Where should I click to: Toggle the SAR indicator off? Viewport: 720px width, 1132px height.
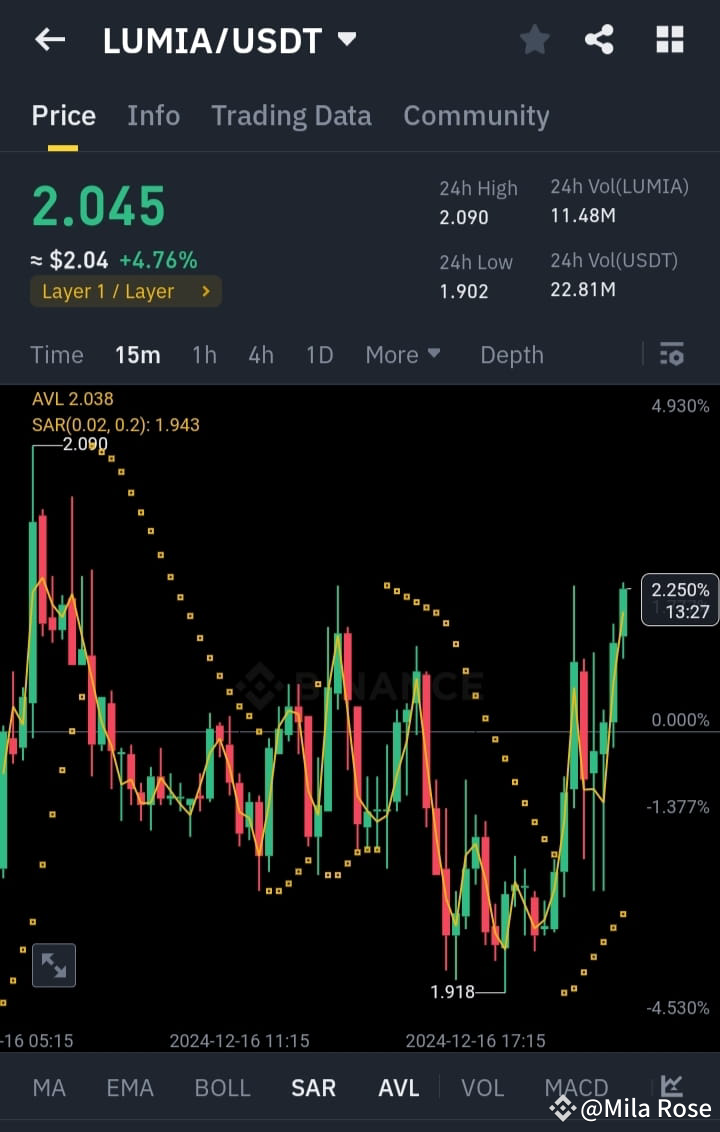coord(313,1087)
